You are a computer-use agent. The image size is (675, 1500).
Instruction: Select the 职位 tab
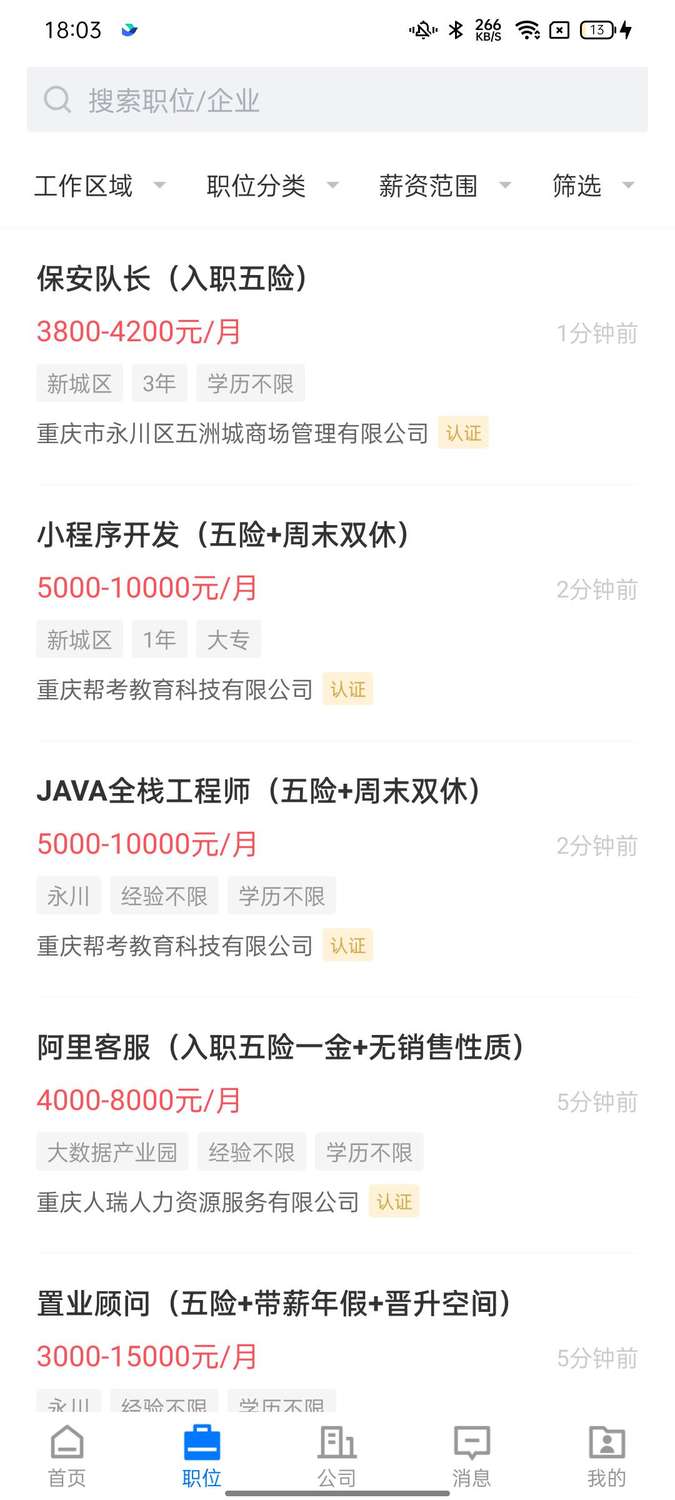click(x=202, y=1456)
